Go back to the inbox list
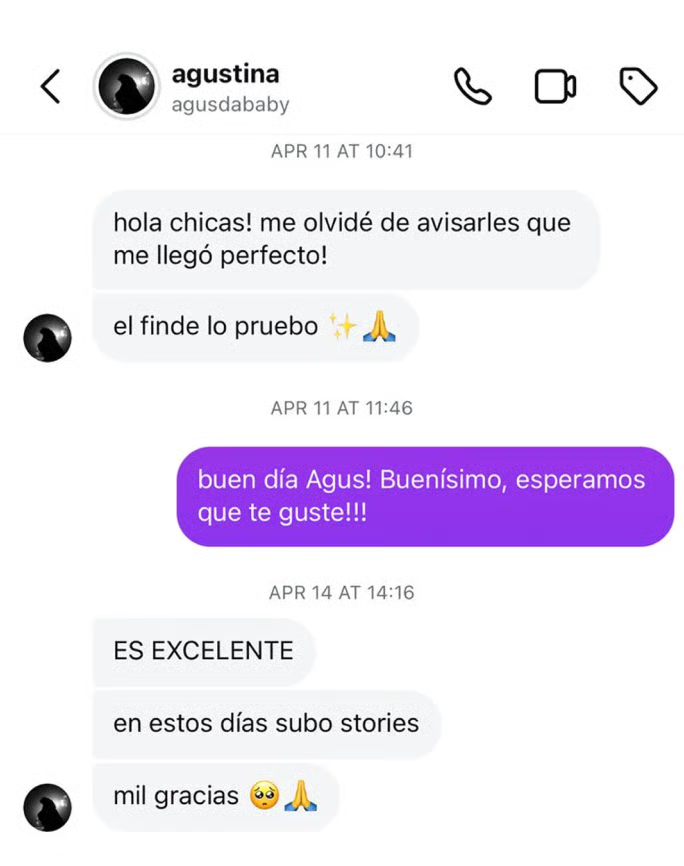The width and height of the screenshot is (684, 866). tap(50, 87)
